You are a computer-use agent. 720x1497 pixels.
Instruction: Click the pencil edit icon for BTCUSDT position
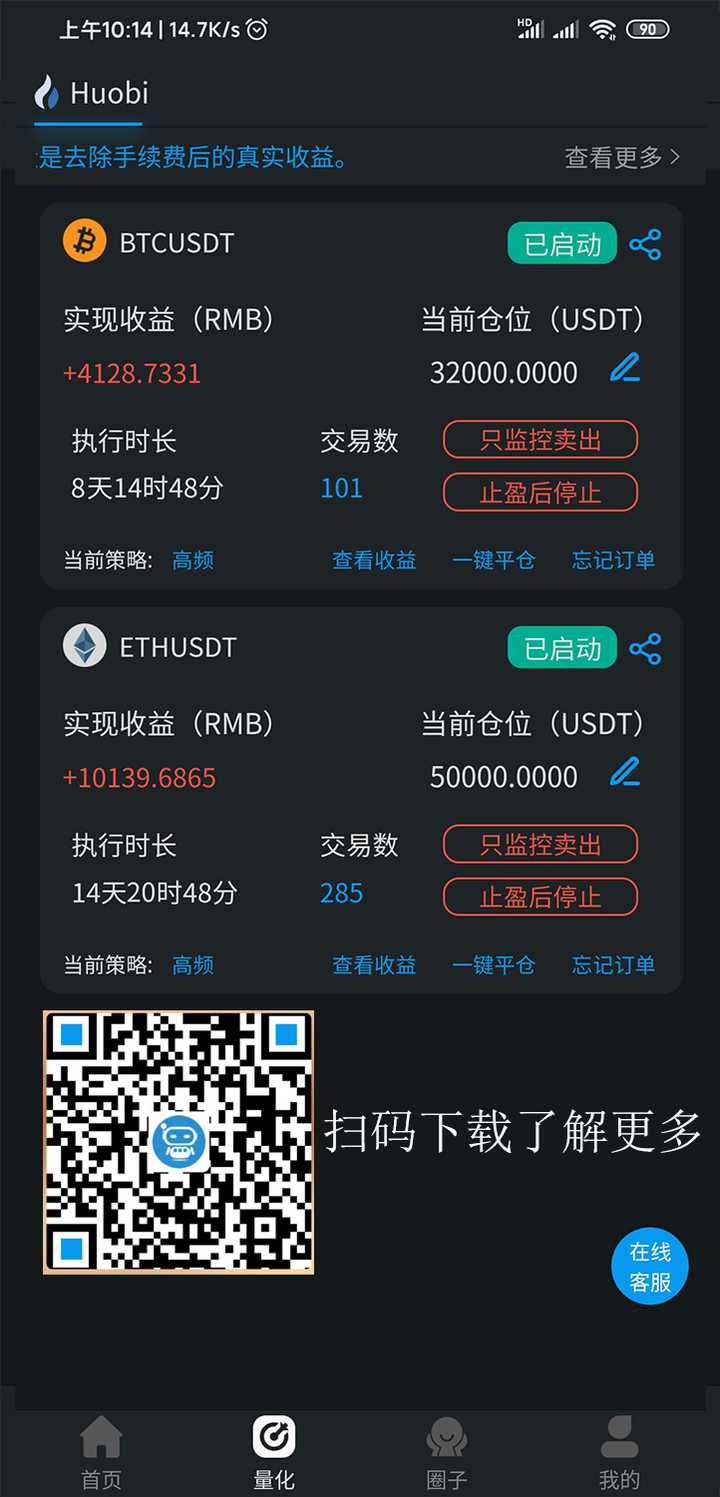[x=625, y=370]
